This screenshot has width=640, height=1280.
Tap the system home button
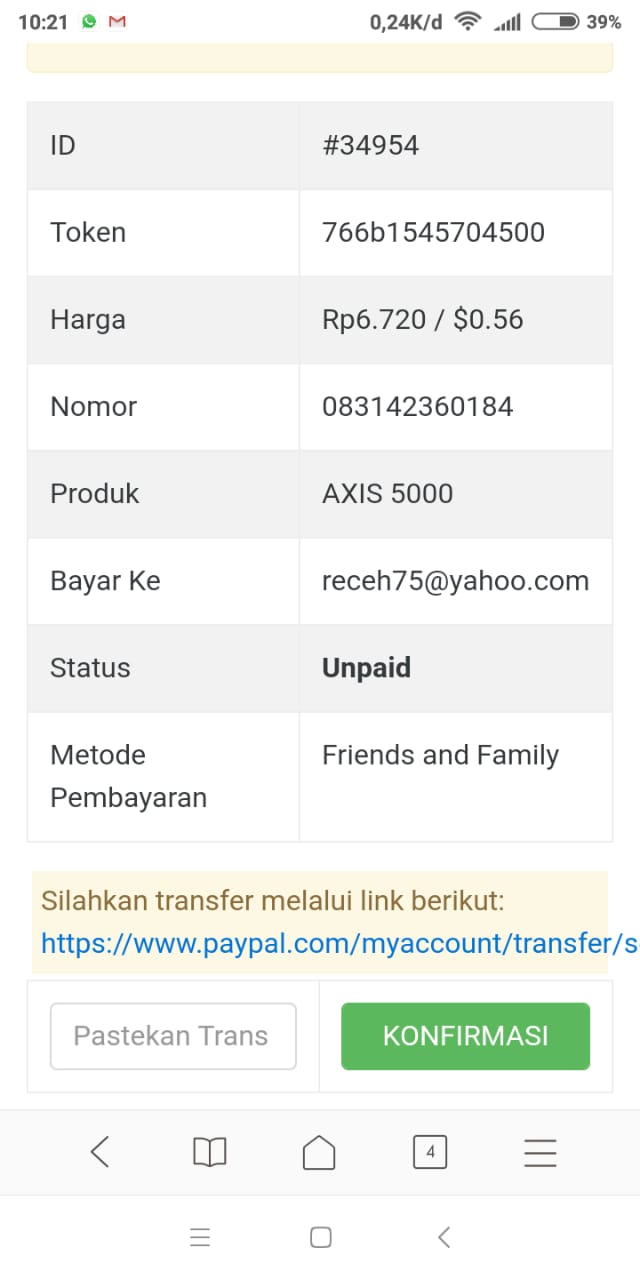pyautogui.click(x=321, y=1237)
